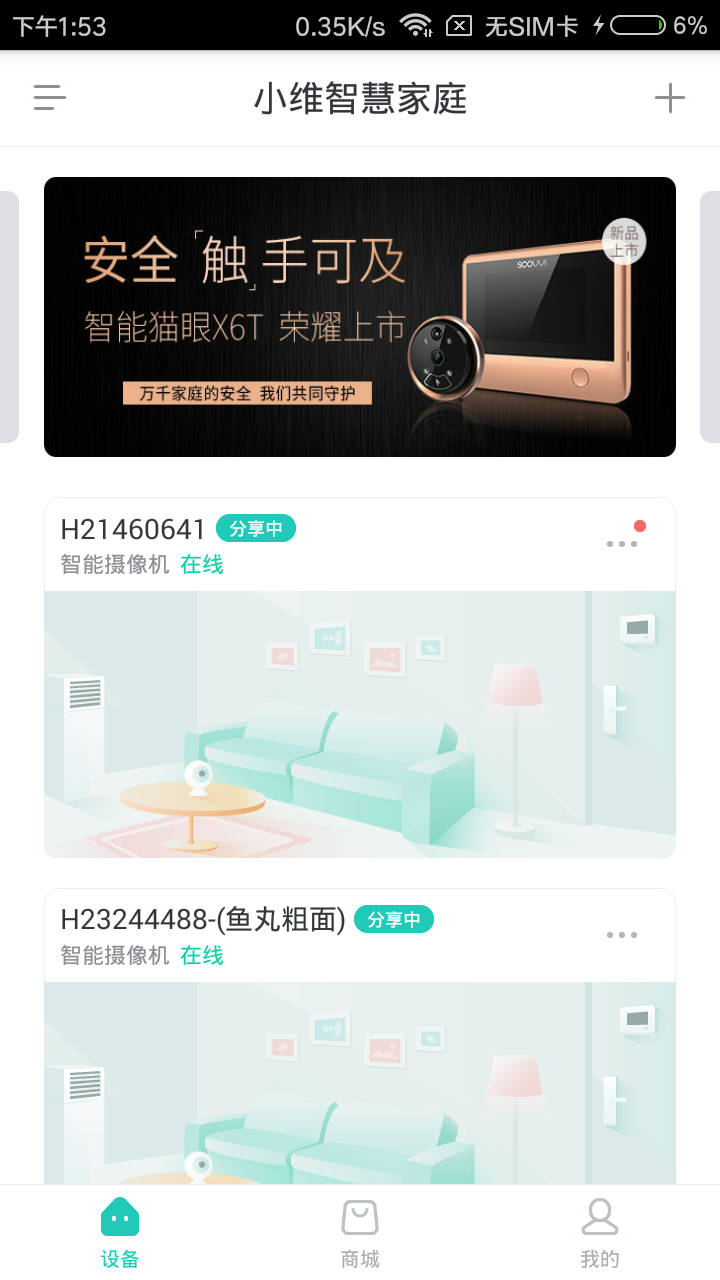Viewport: 720px width, 1280px height.
Task: Open the side drawer menu
Action: (x=50, y=98)
